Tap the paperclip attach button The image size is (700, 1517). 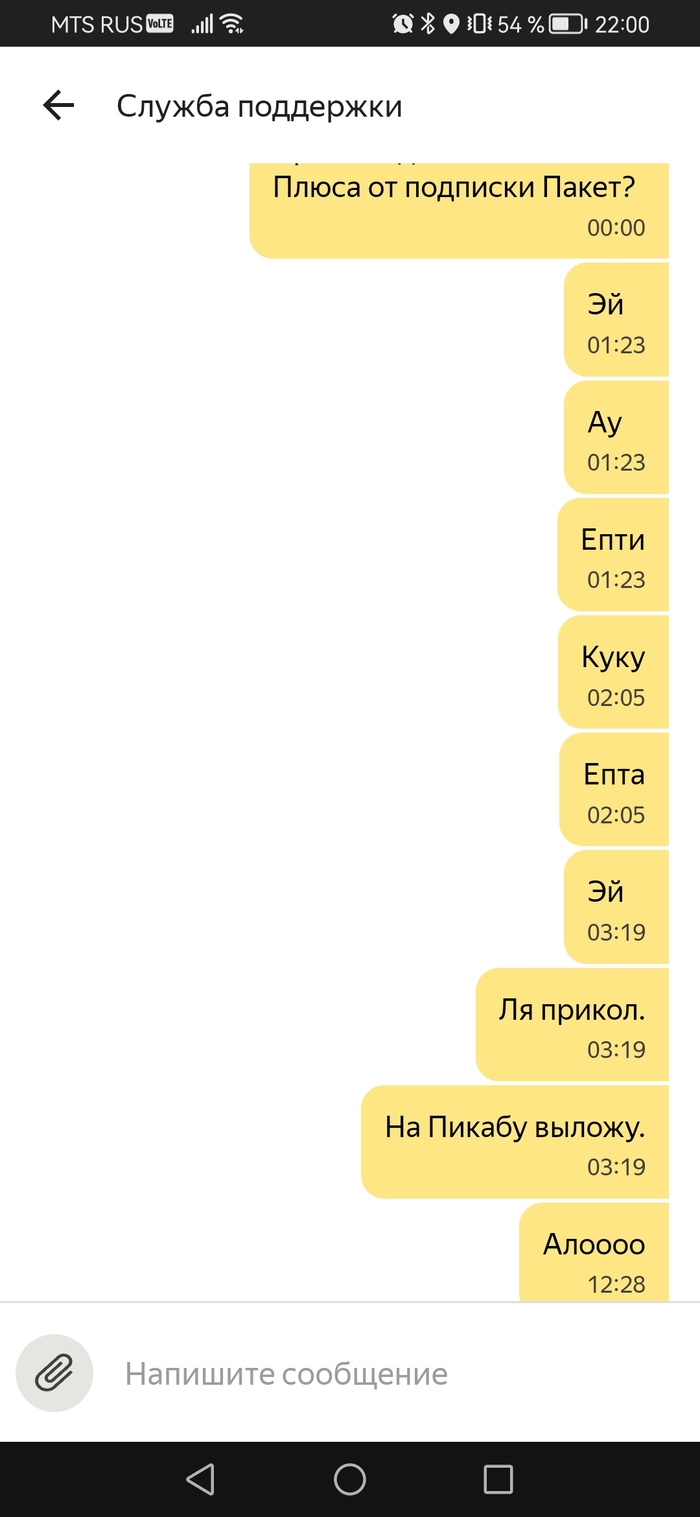(x=54, y=1372)
